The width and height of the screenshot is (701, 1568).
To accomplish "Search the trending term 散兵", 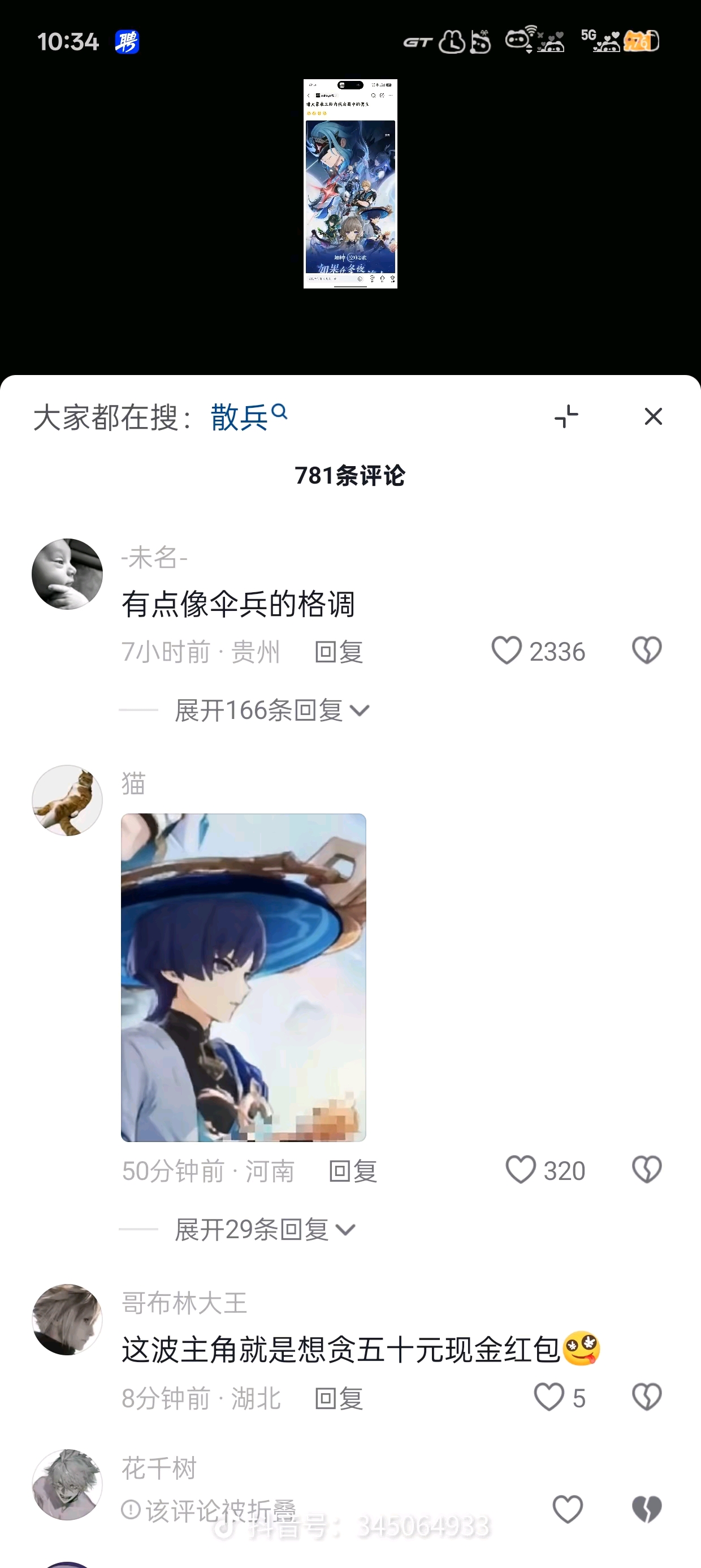I will (248, 417).
